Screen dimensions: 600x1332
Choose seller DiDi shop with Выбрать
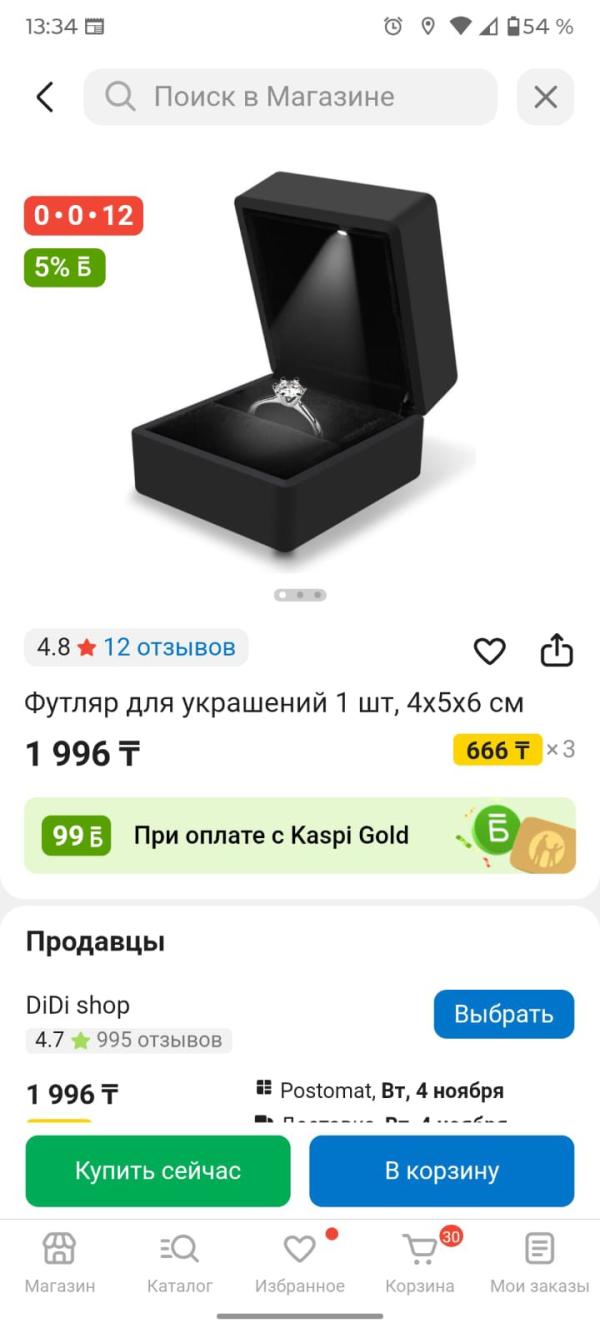(x=503, y=1014)
